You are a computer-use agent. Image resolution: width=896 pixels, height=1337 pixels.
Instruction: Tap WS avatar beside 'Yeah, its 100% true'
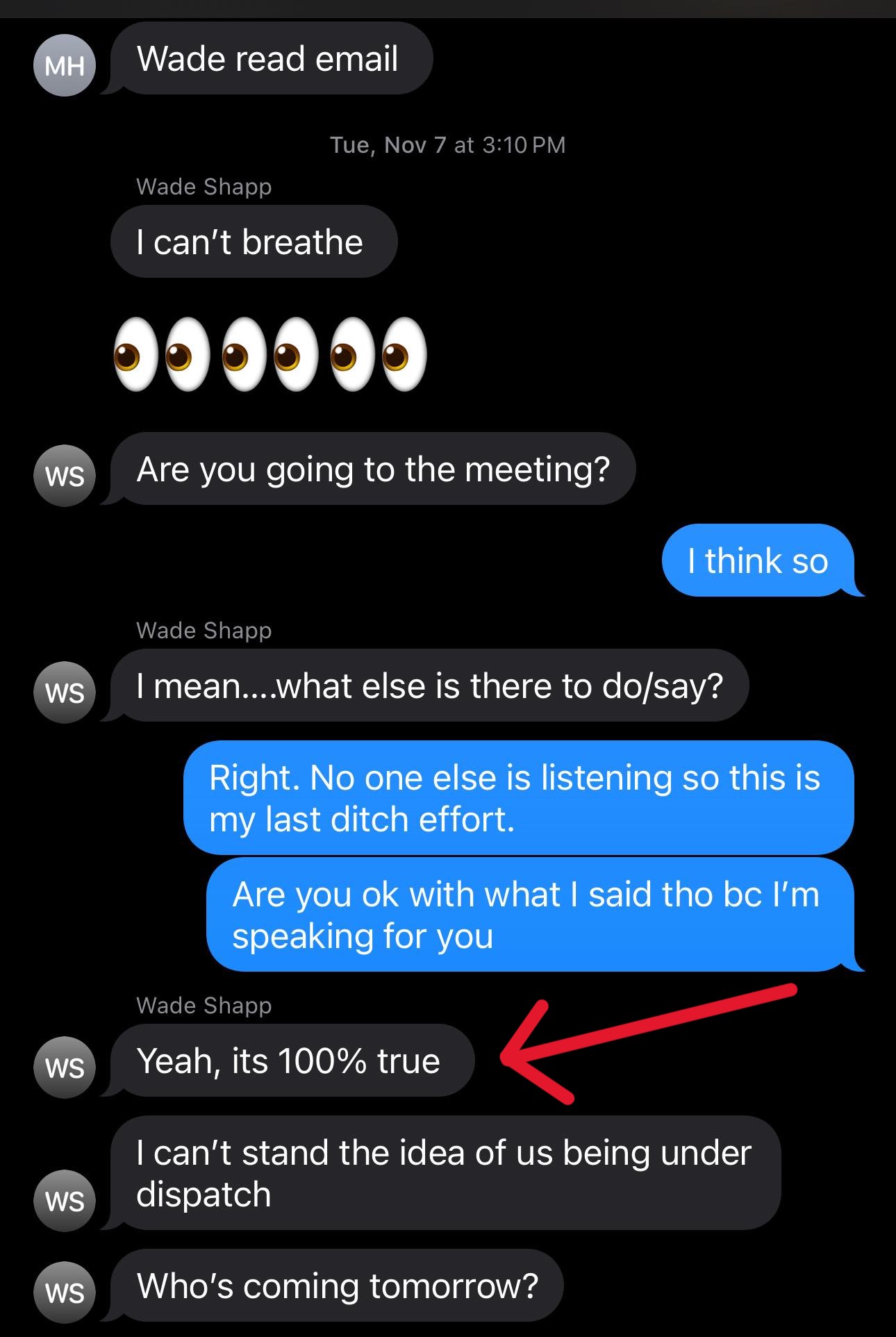click(65, 1068)
